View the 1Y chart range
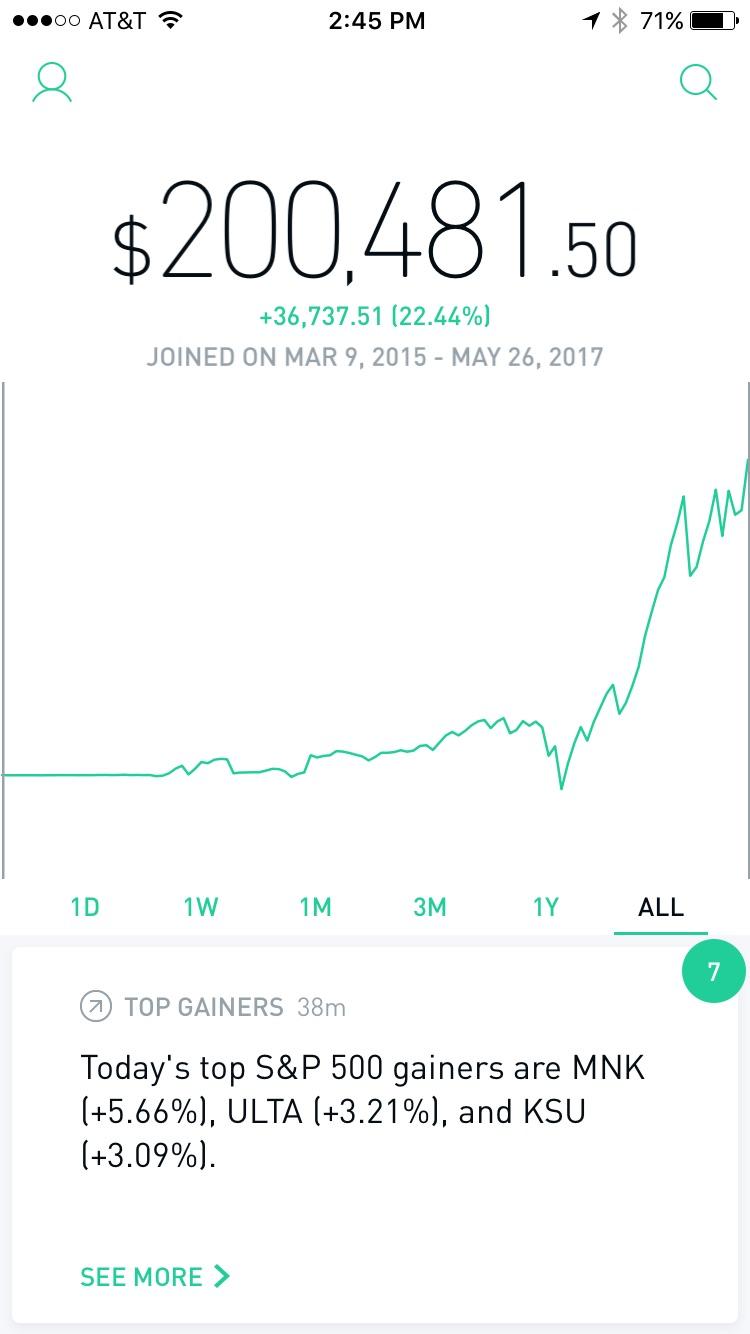The image size is (750, 1334). (x=545, y=907)
